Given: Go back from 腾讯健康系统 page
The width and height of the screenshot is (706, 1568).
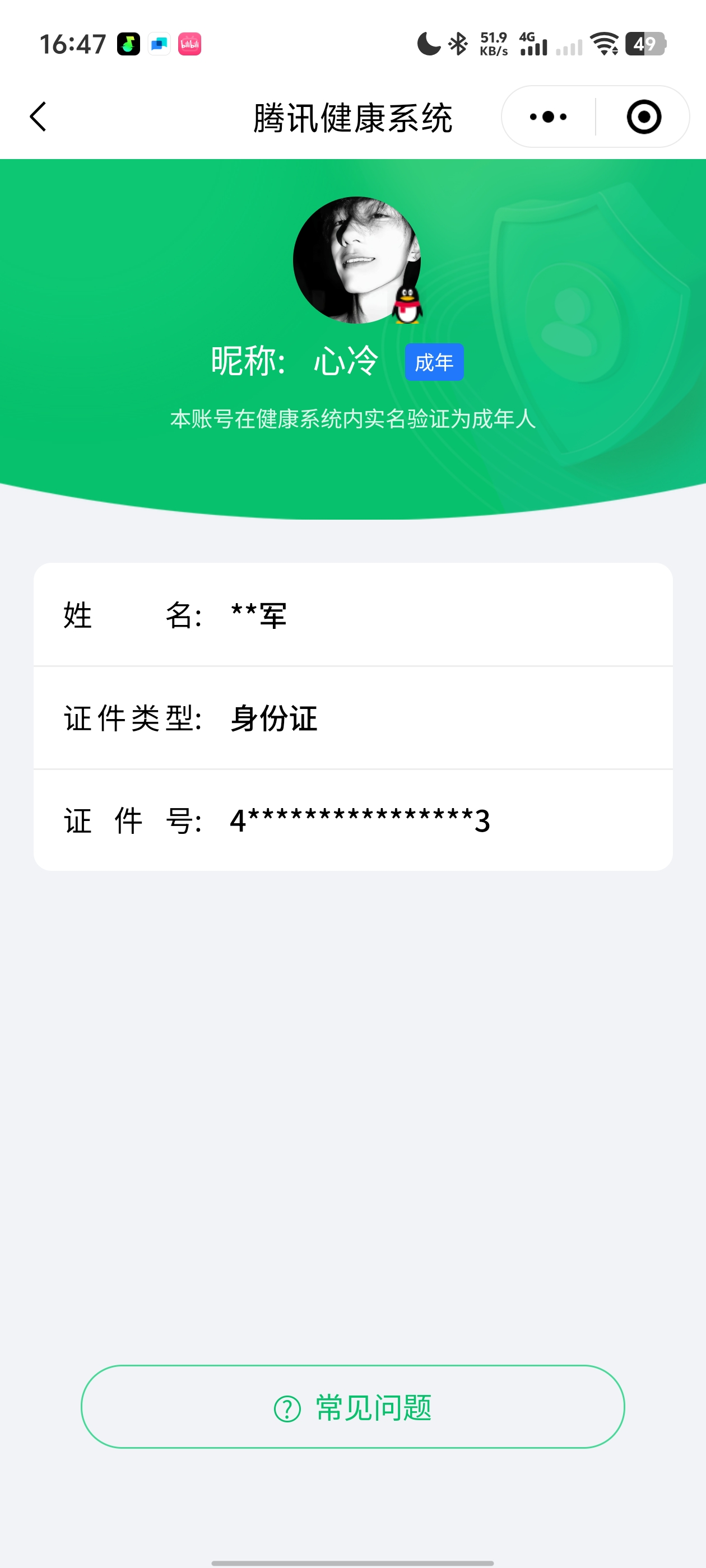Looking at the screenshot, I should pos(38,116).
